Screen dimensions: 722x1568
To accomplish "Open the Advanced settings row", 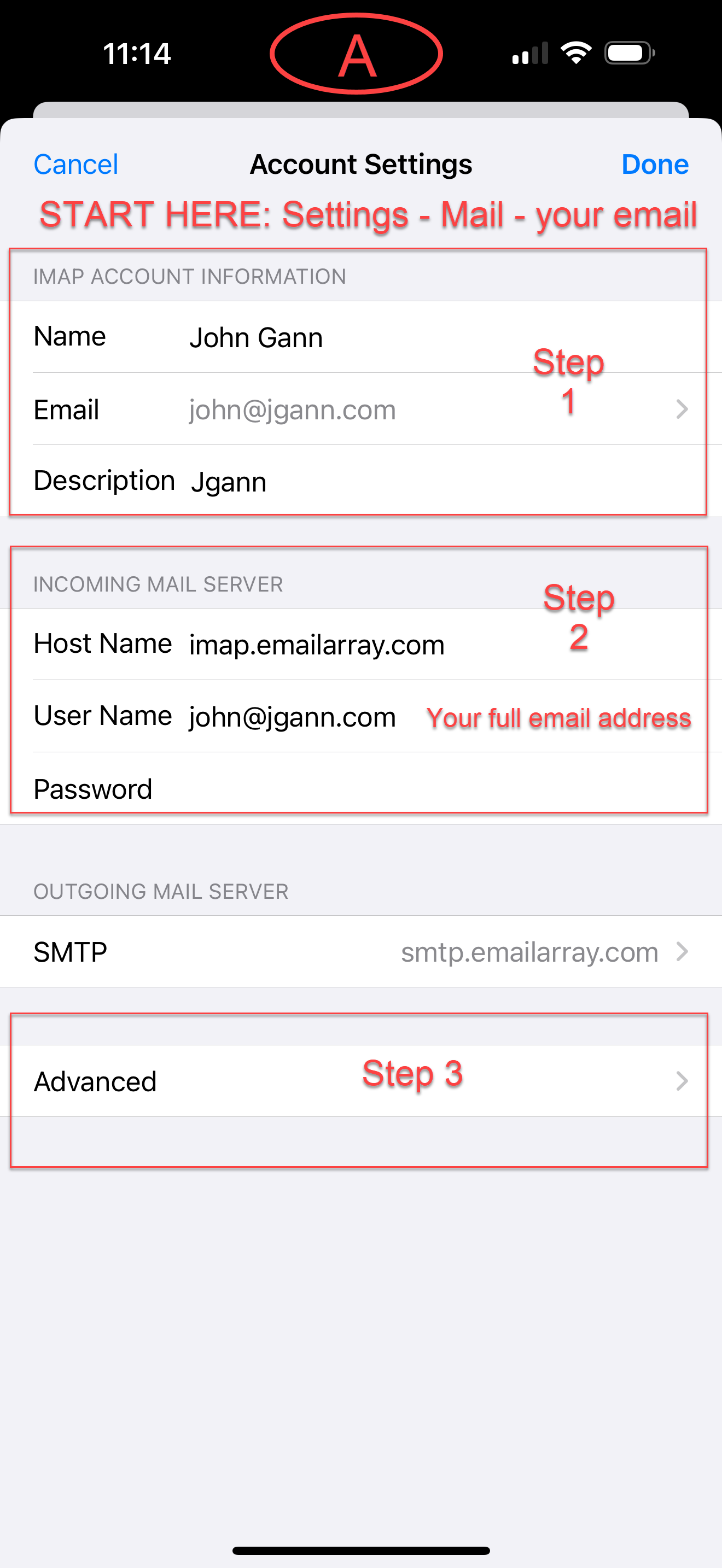I will [x=361, y=1081].
